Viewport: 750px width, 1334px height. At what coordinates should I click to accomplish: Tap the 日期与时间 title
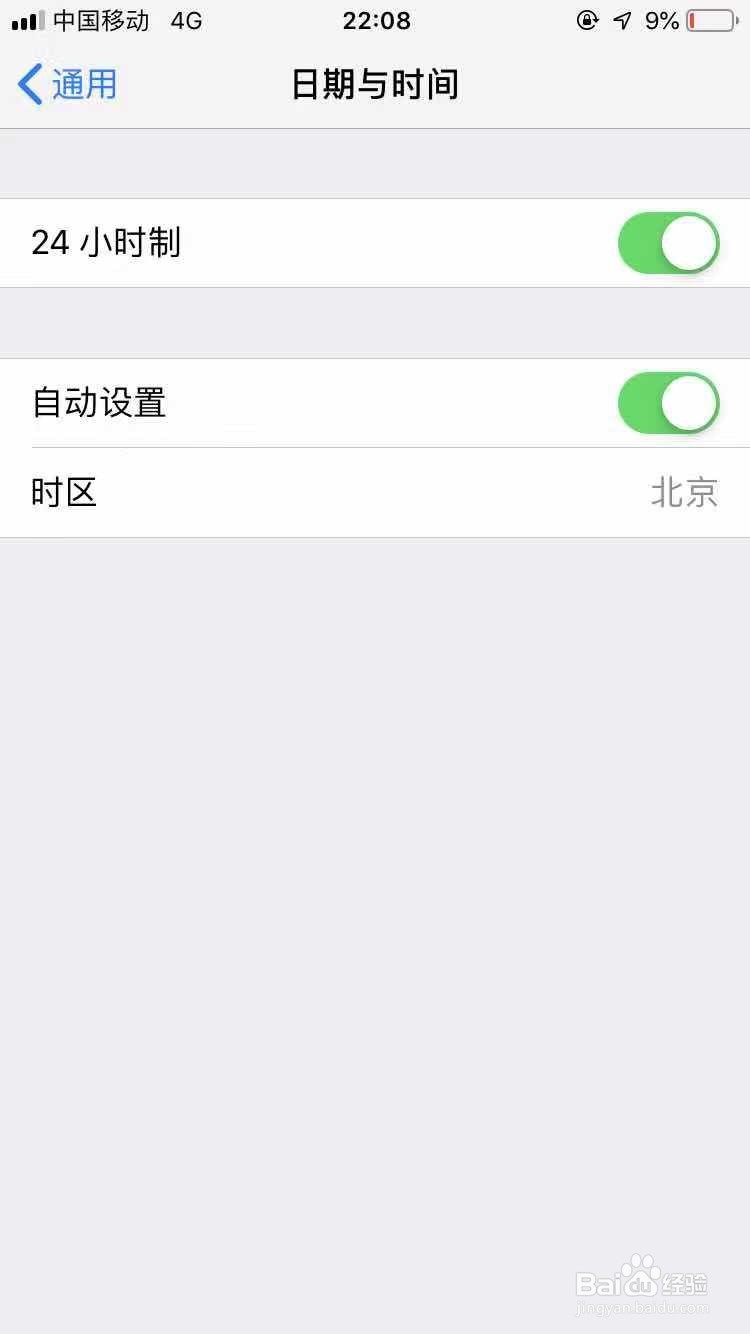[x=375, y=85]
